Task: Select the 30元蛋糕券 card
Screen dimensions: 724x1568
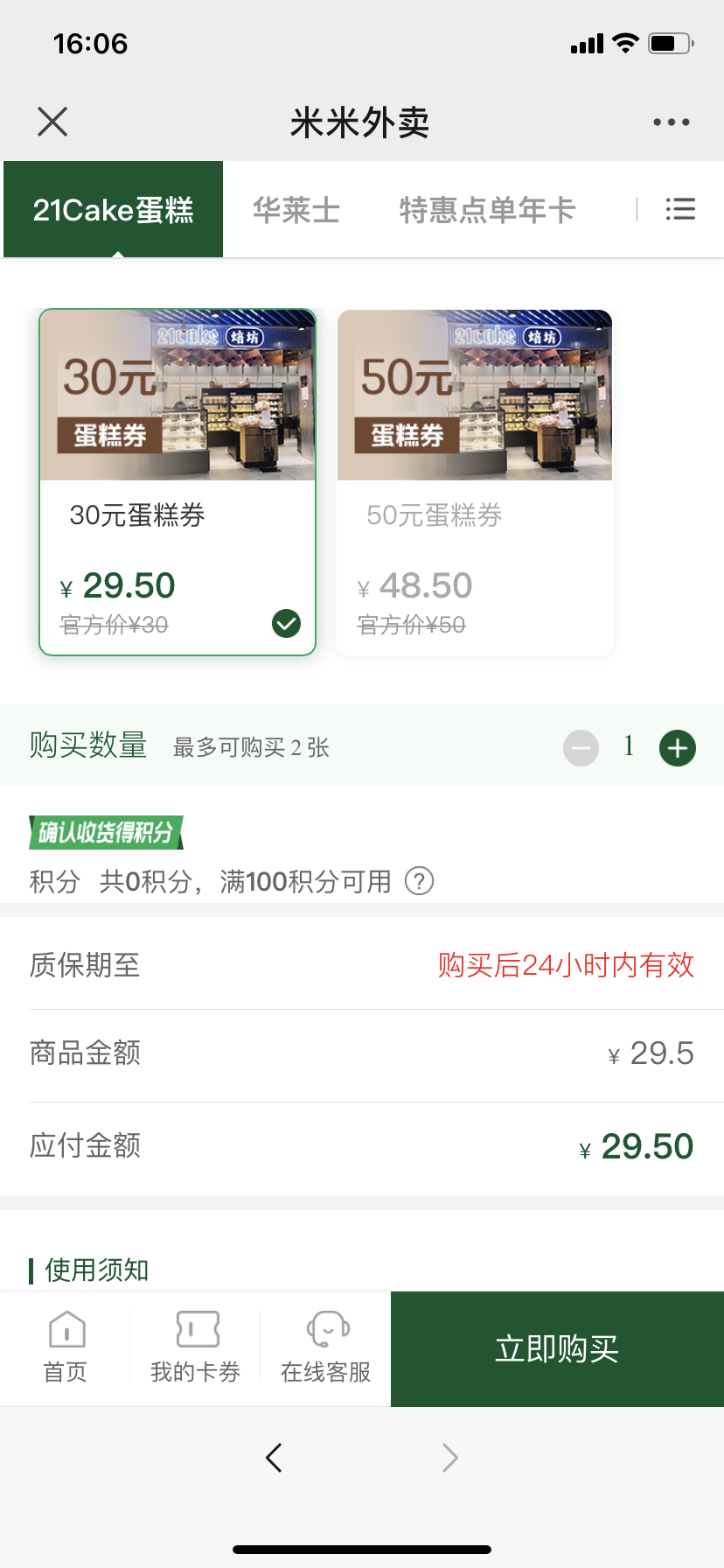Action: click(178, 481)
